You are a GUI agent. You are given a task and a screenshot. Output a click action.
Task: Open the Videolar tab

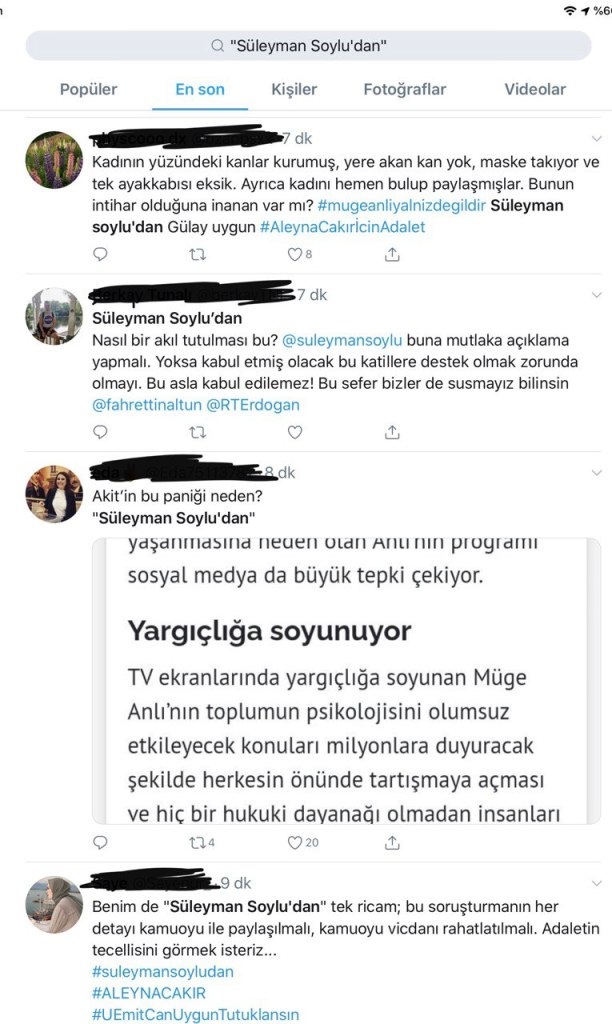(x=535, y=89)
